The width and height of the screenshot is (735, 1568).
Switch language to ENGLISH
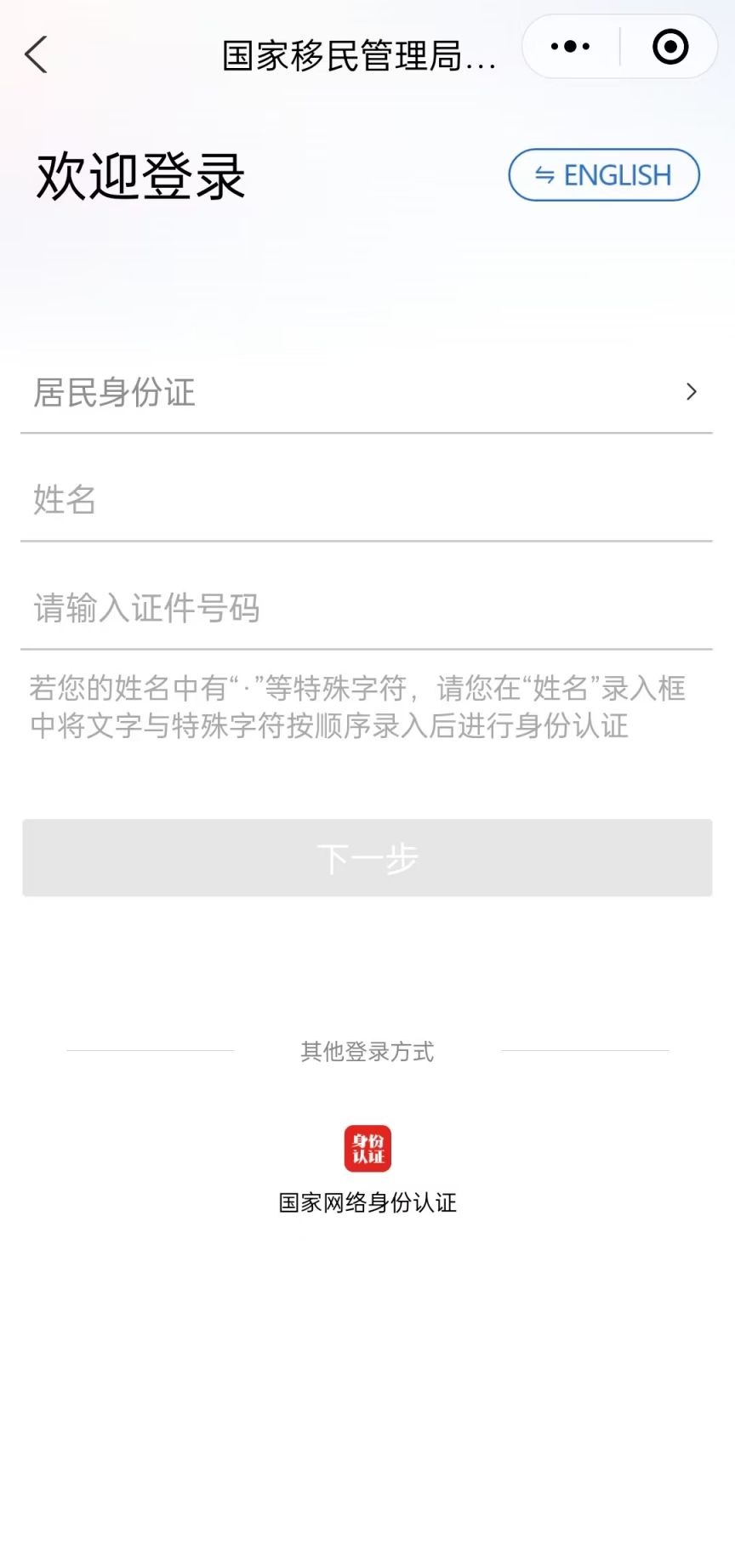(604, 175)
